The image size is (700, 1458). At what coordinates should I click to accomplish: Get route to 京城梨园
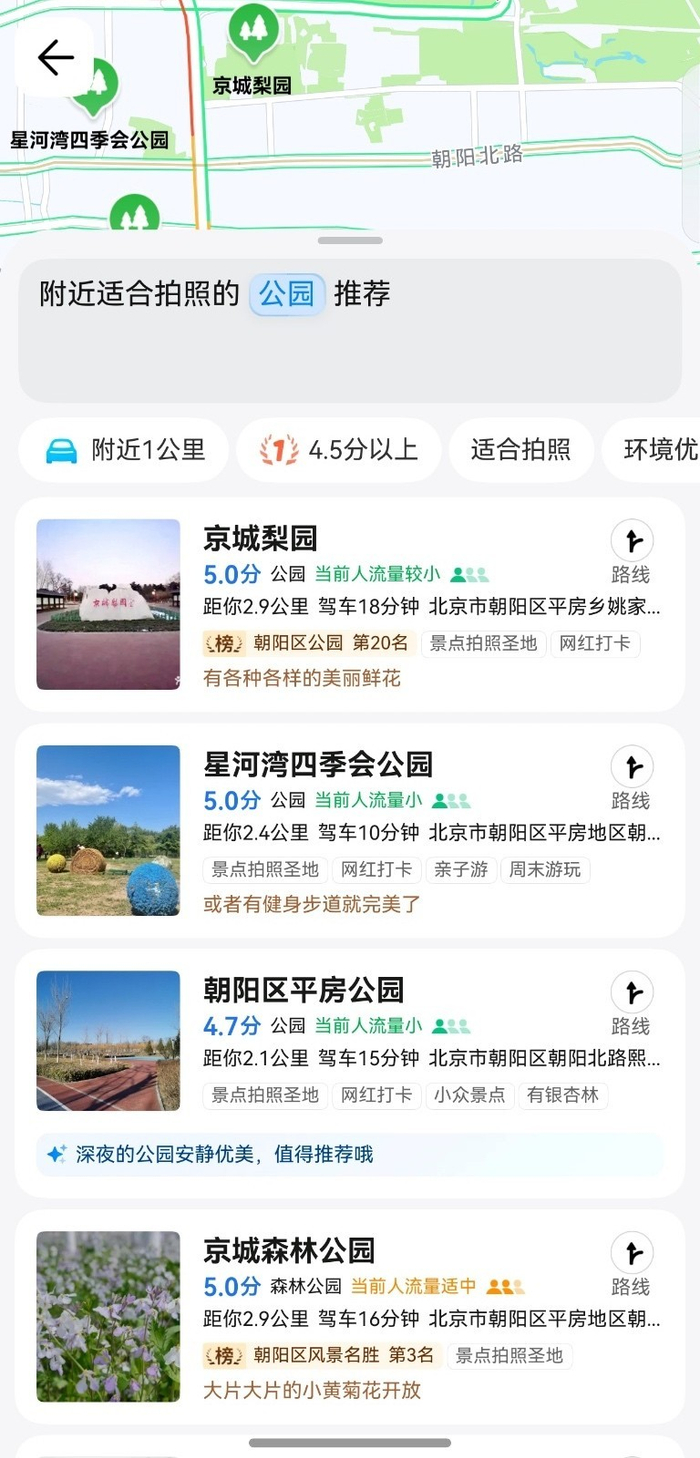point(631,552)
